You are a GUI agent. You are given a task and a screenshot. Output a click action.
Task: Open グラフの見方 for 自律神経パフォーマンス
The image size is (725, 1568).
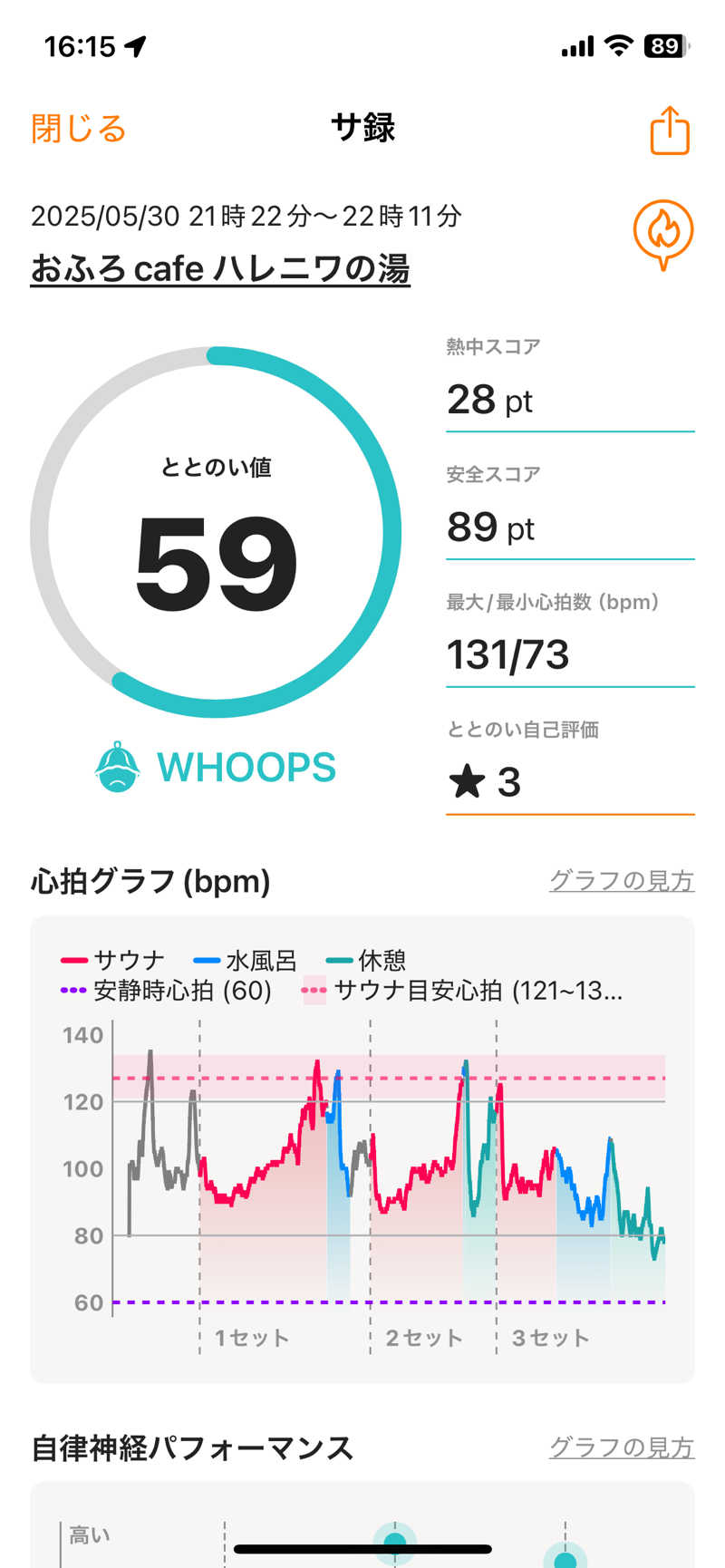point(621,1447)
